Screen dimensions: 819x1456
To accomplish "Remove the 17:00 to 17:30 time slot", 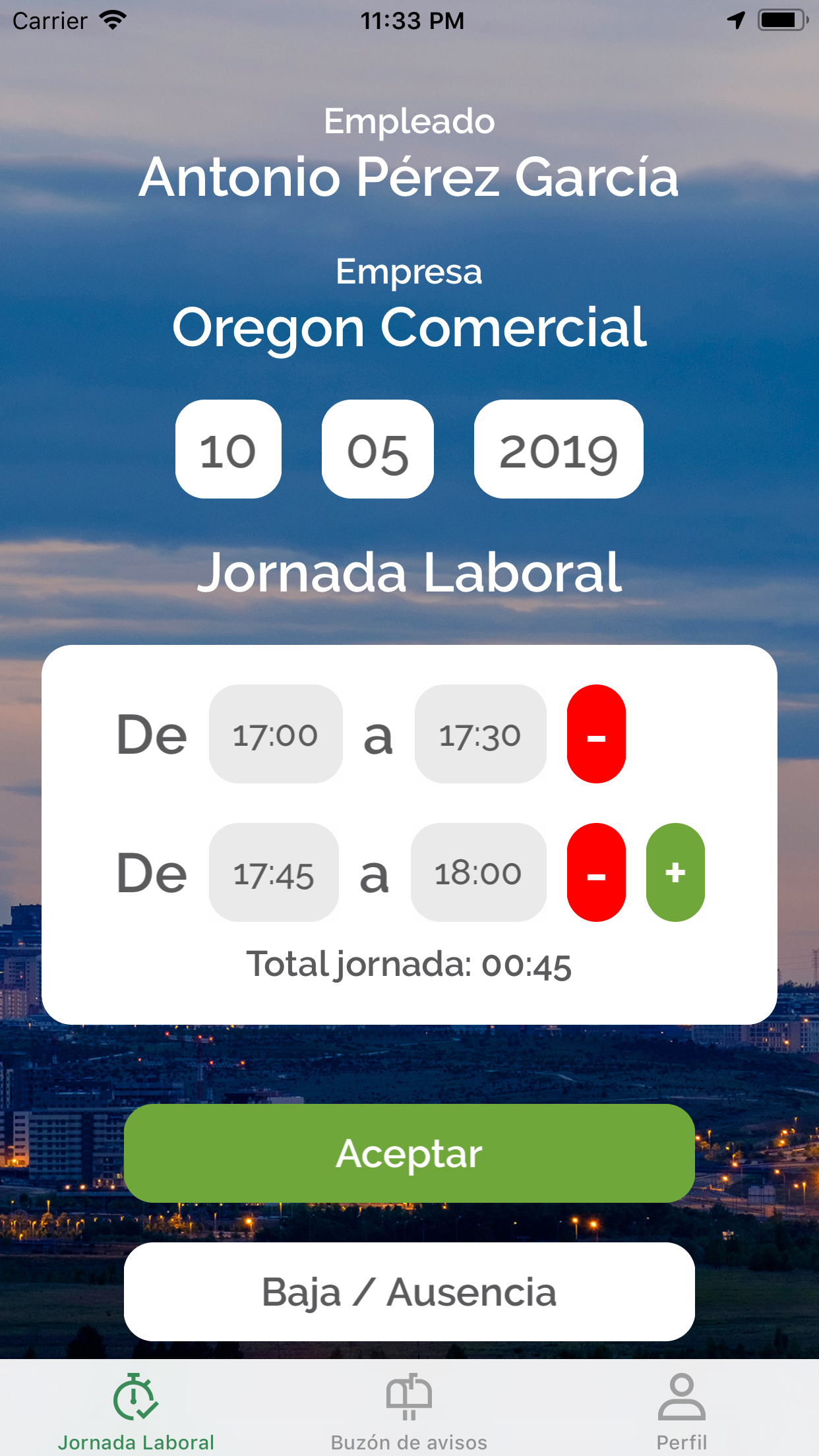I will click(596, 734).
